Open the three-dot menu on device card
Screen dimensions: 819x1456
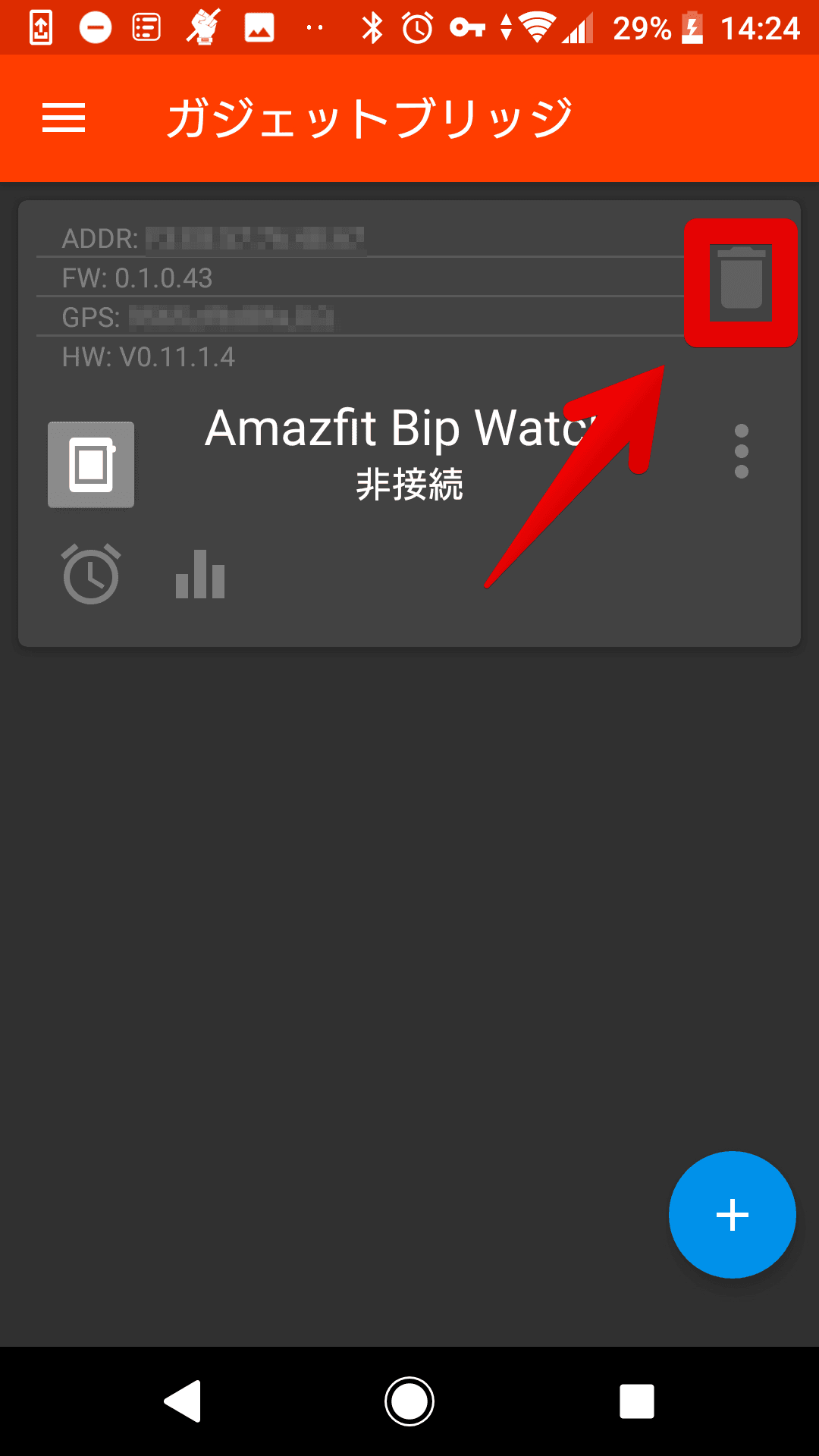click(x=741, y=451)
